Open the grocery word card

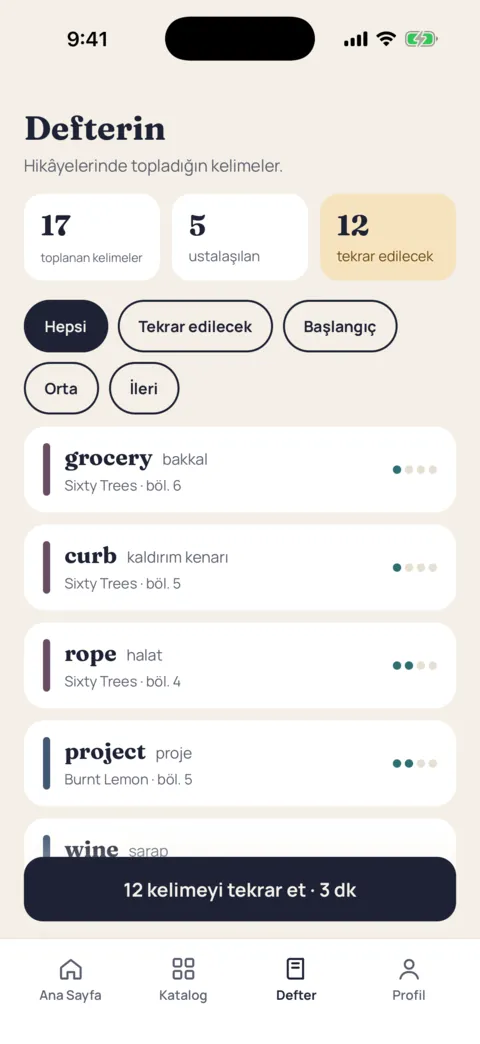tap(240, 469)
